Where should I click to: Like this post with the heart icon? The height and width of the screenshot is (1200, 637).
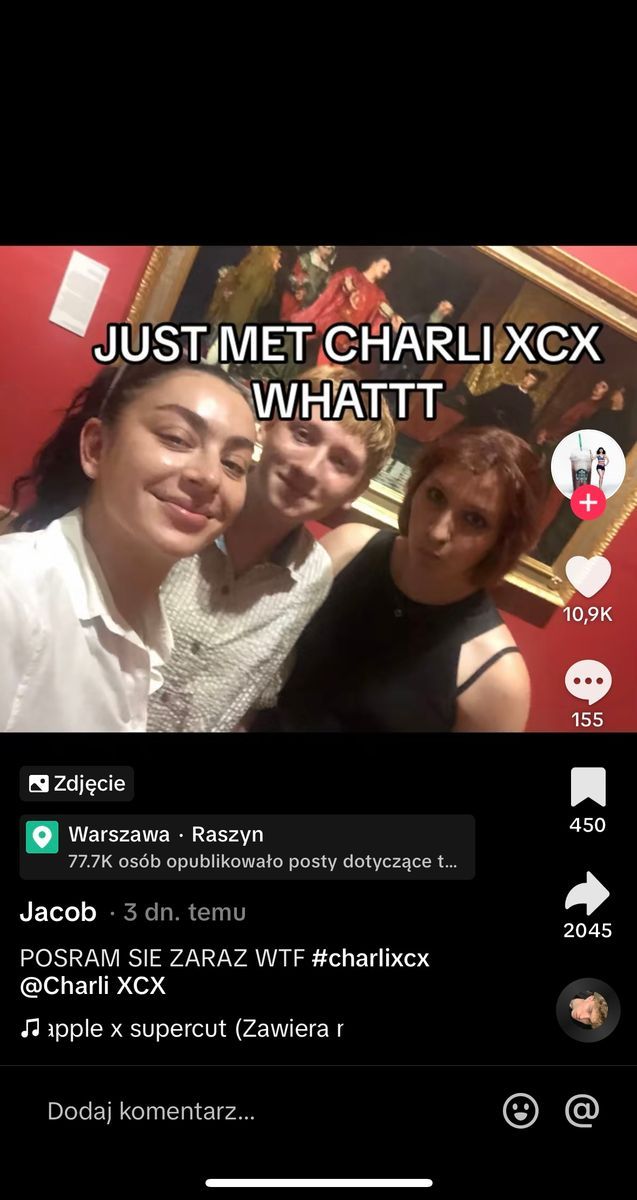(x=588, y=577)
